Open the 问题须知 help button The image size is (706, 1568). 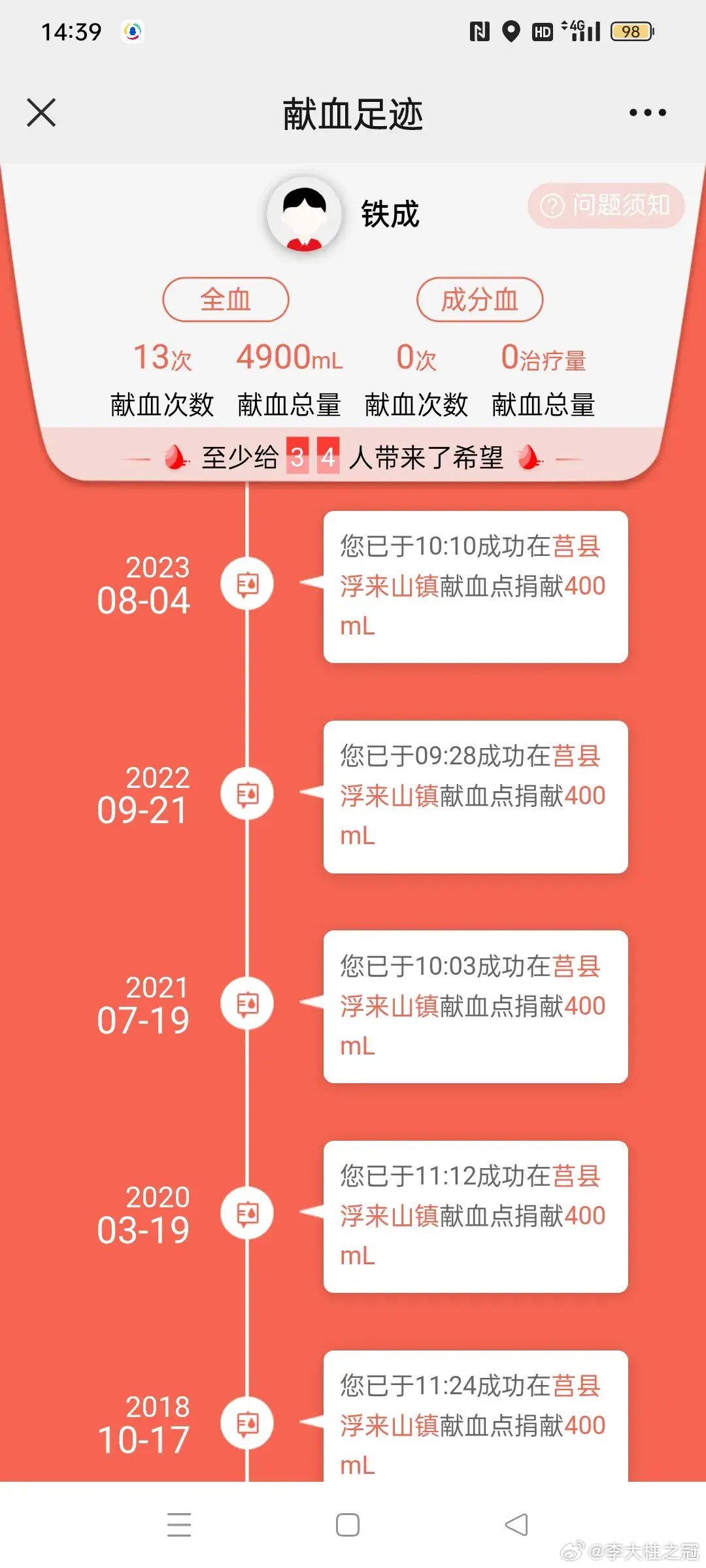[x=606, y=205]
